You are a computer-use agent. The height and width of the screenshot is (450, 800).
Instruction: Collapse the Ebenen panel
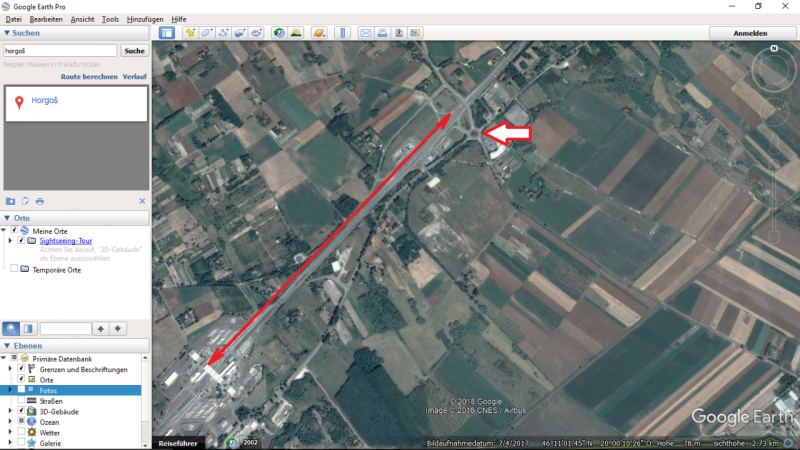pos(9,345)
